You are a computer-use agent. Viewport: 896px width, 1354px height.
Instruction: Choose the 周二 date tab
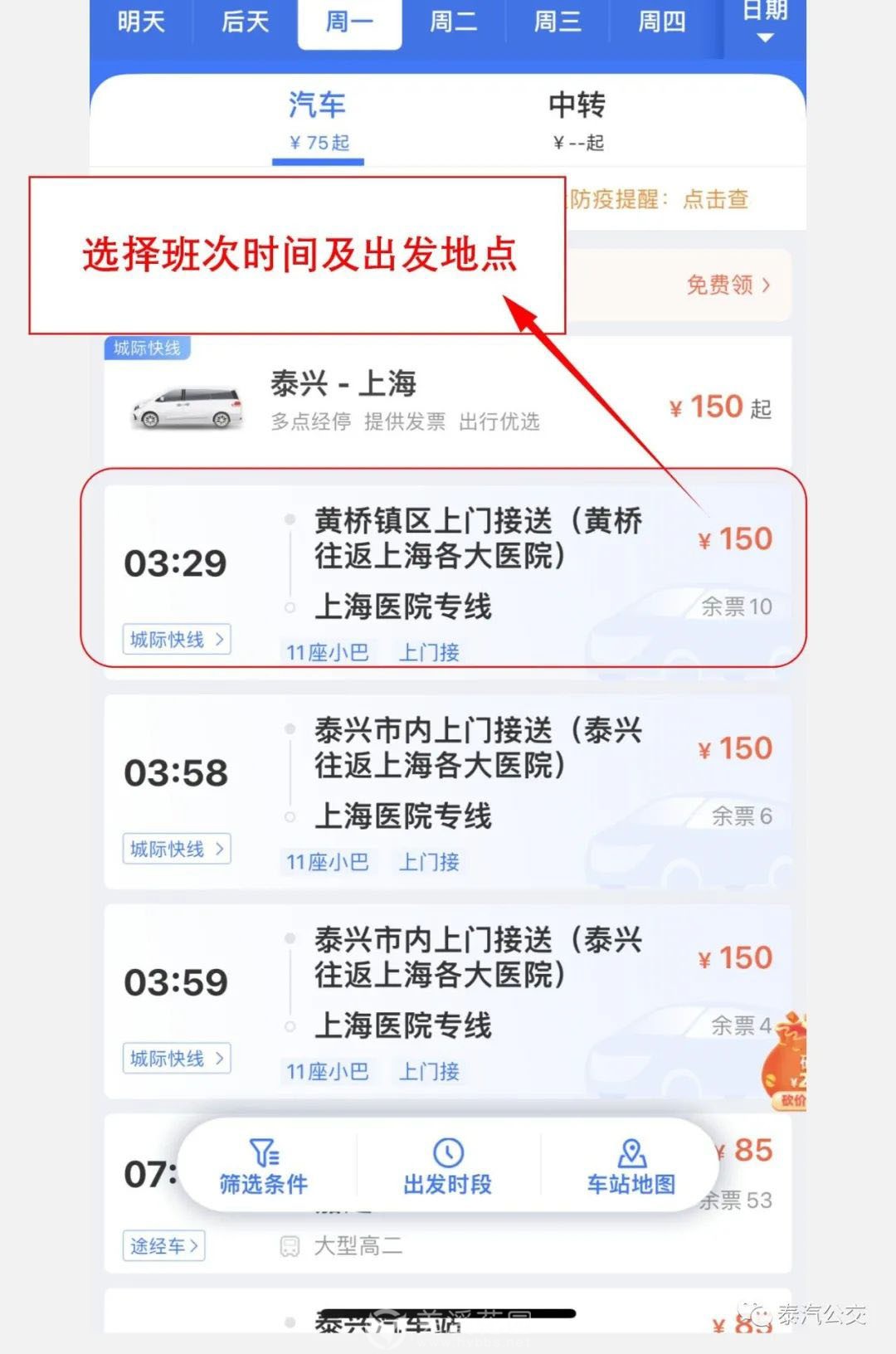pyautogui.click(x=454, y=22)
